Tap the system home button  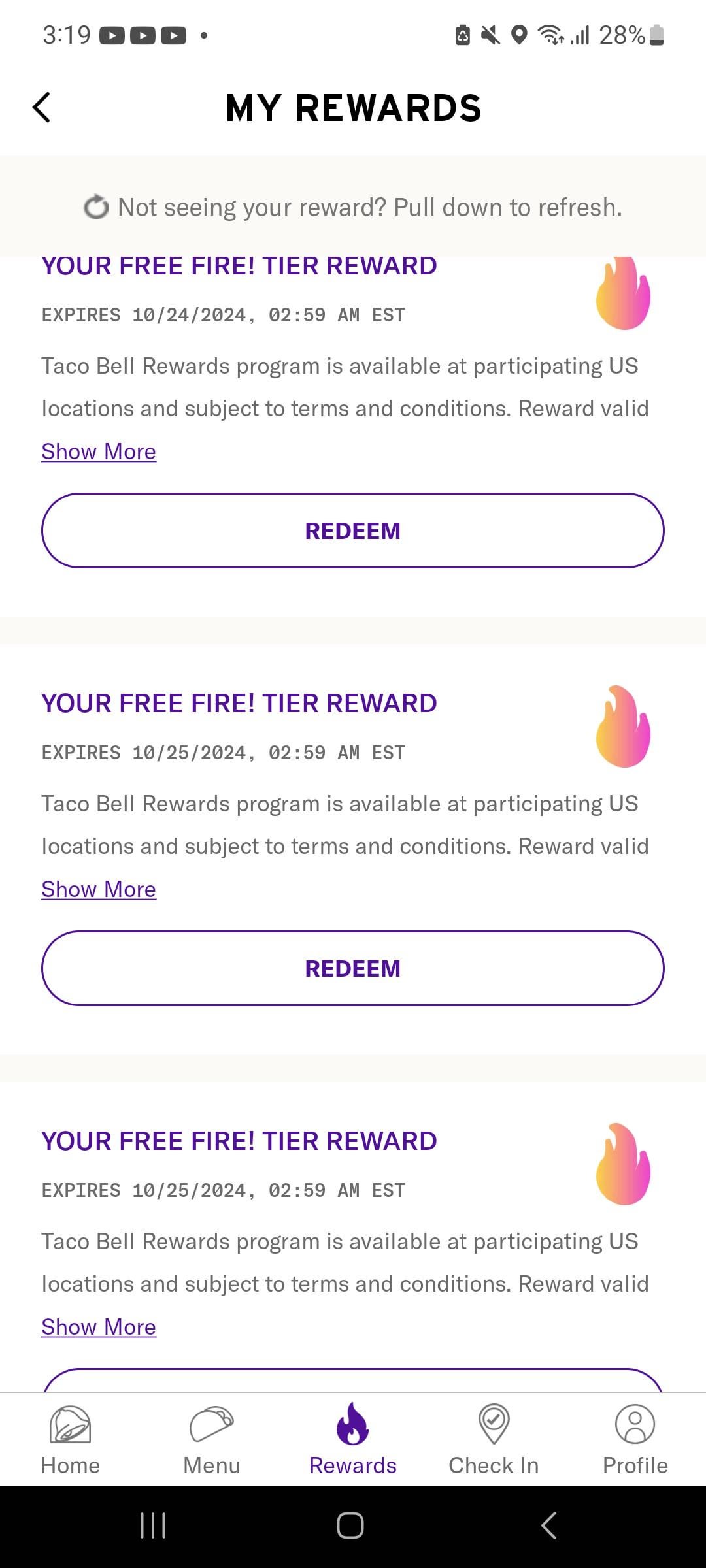tap(350, 1526)
